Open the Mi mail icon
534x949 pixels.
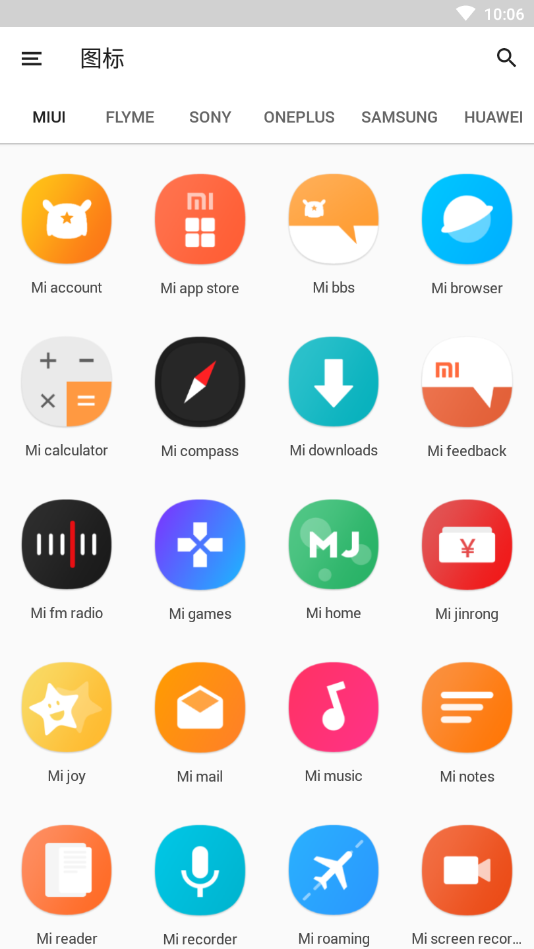pyautogui.click(x=200, y=708)
